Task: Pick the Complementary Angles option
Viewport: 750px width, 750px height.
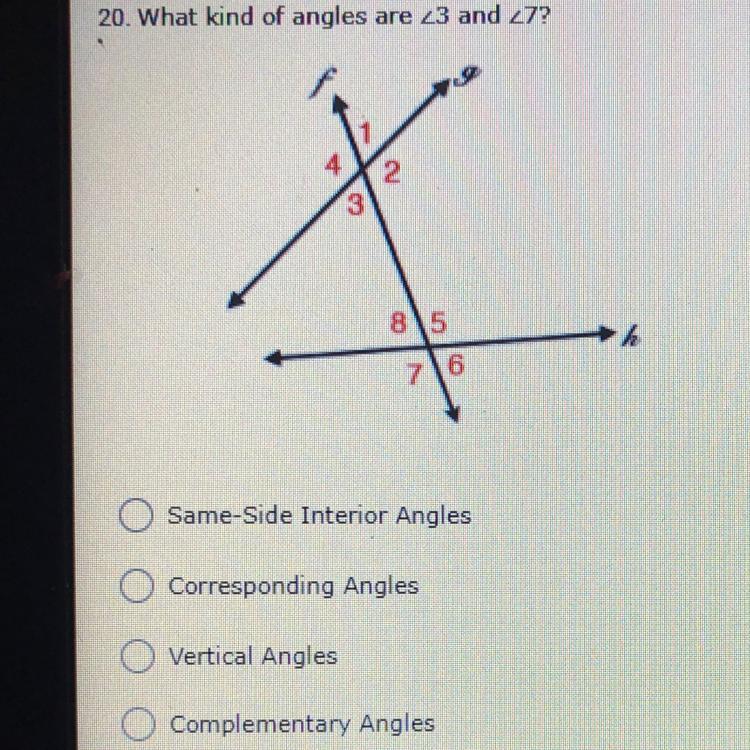Action: (x=141, y=723)
